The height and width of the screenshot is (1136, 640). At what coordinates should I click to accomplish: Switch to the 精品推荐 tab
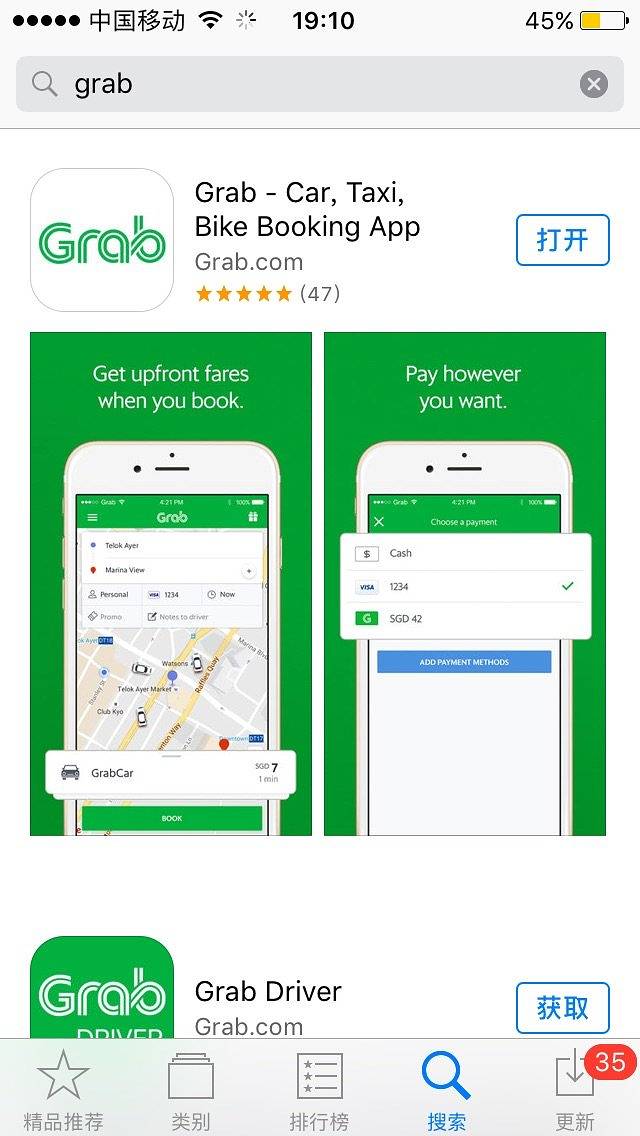pos(63,1090)
